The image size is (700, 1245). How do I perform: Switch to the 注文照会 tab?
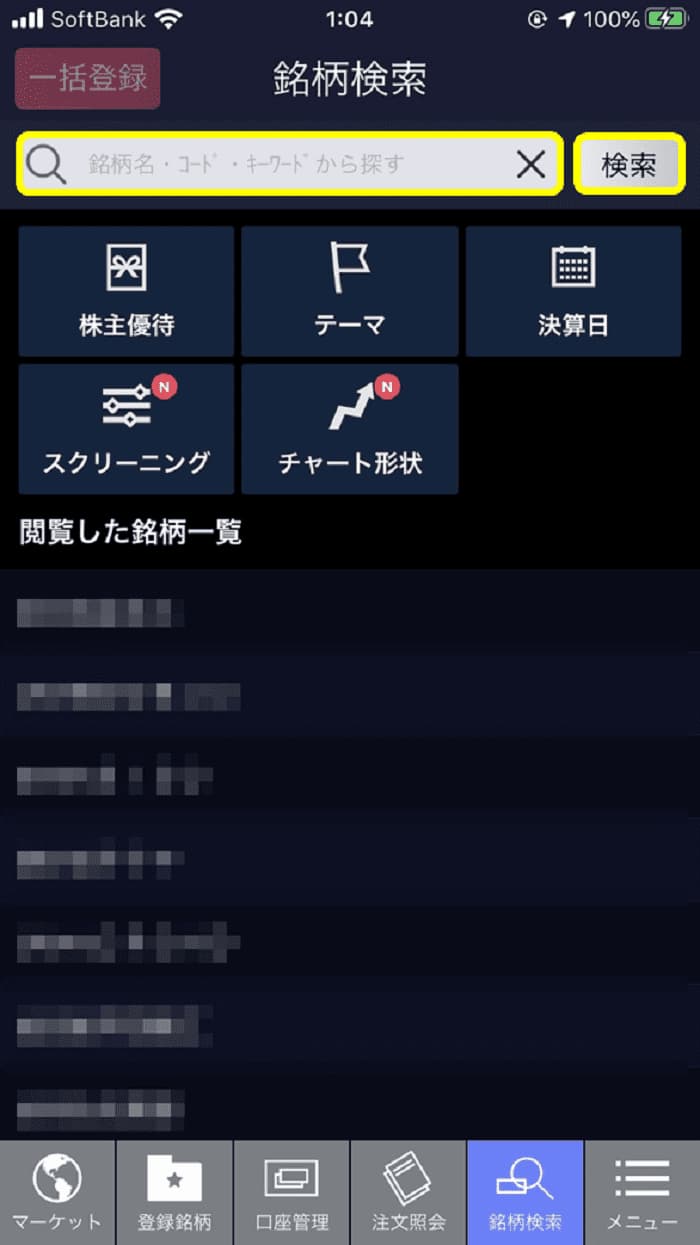pos(408,1193)
